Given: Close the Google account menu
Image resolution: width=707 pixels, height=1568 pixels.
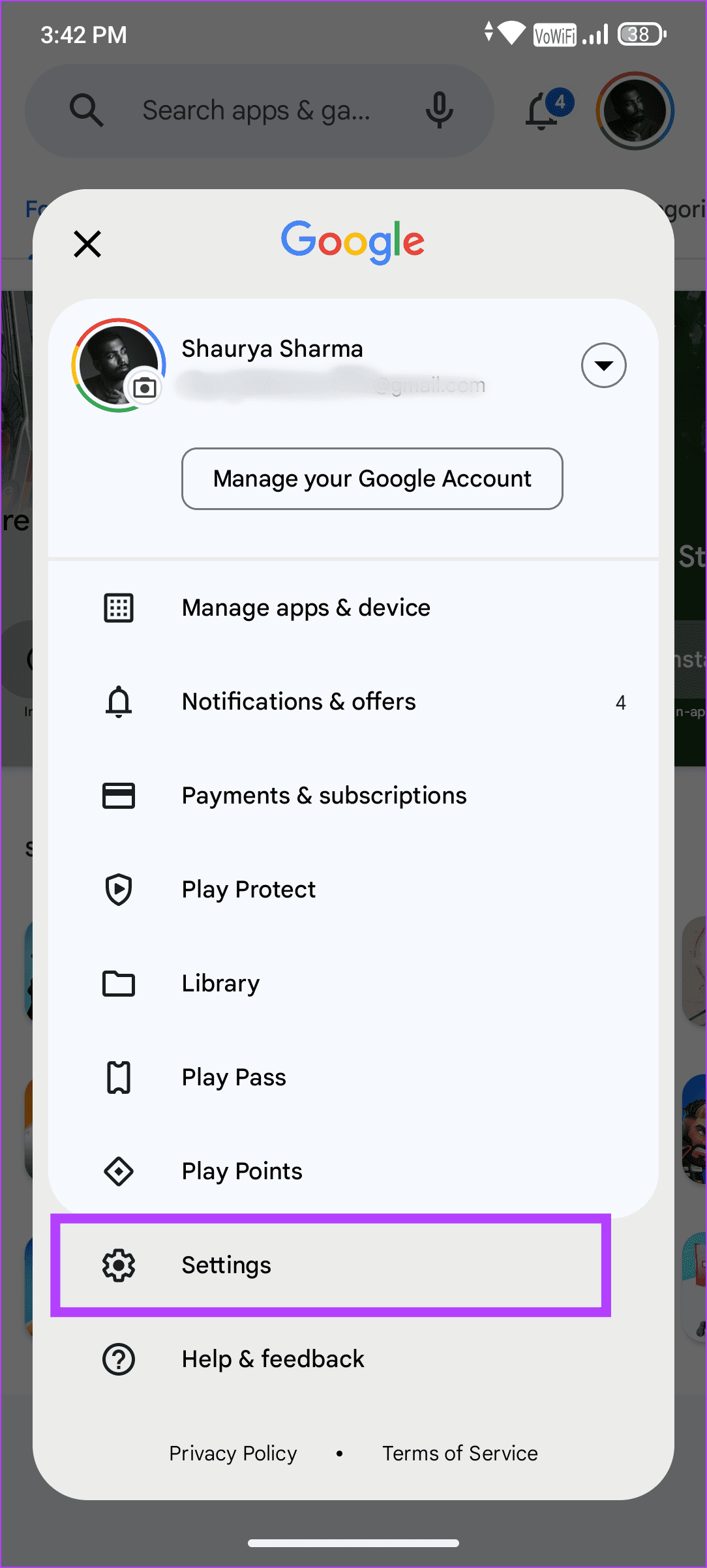Looking at the screenshot, I should (x=87, y=244).
